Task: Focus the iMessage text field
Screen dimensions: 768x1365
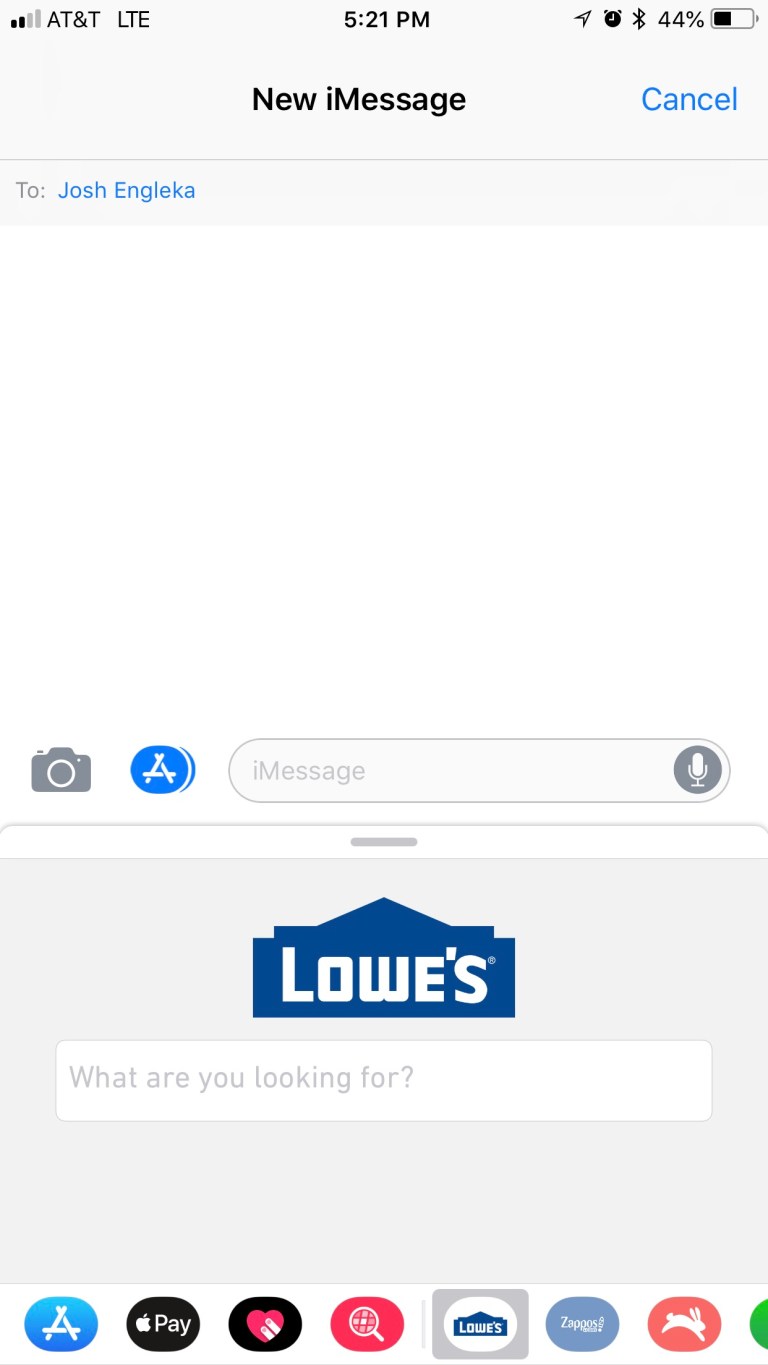Action: [x=450, y=770]
